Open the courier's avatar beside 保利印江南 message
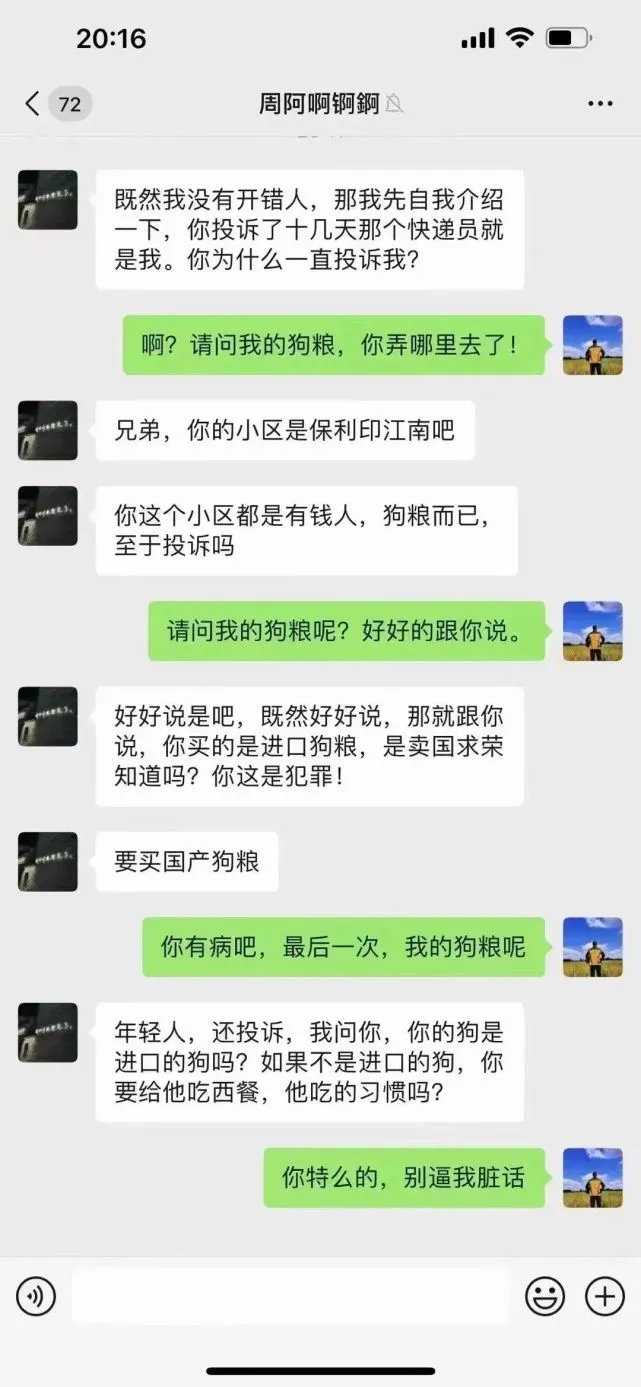This screenshot has width=641, height=1387. tap(47, 430)
